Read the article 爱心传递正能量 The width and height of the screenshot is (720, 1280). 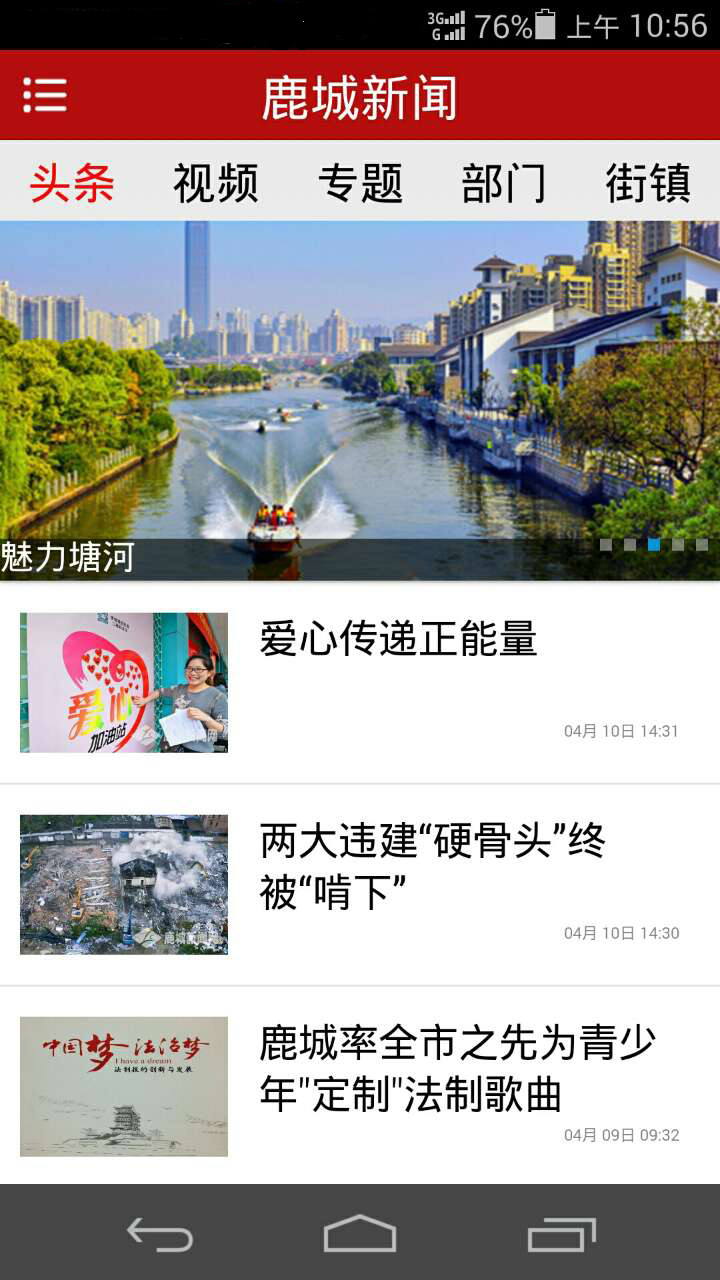(x=398, y=640)
